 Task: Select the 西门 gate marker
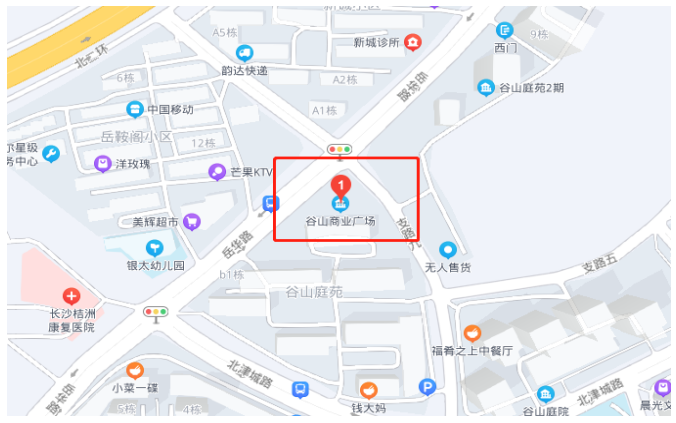tap(505, 30)
